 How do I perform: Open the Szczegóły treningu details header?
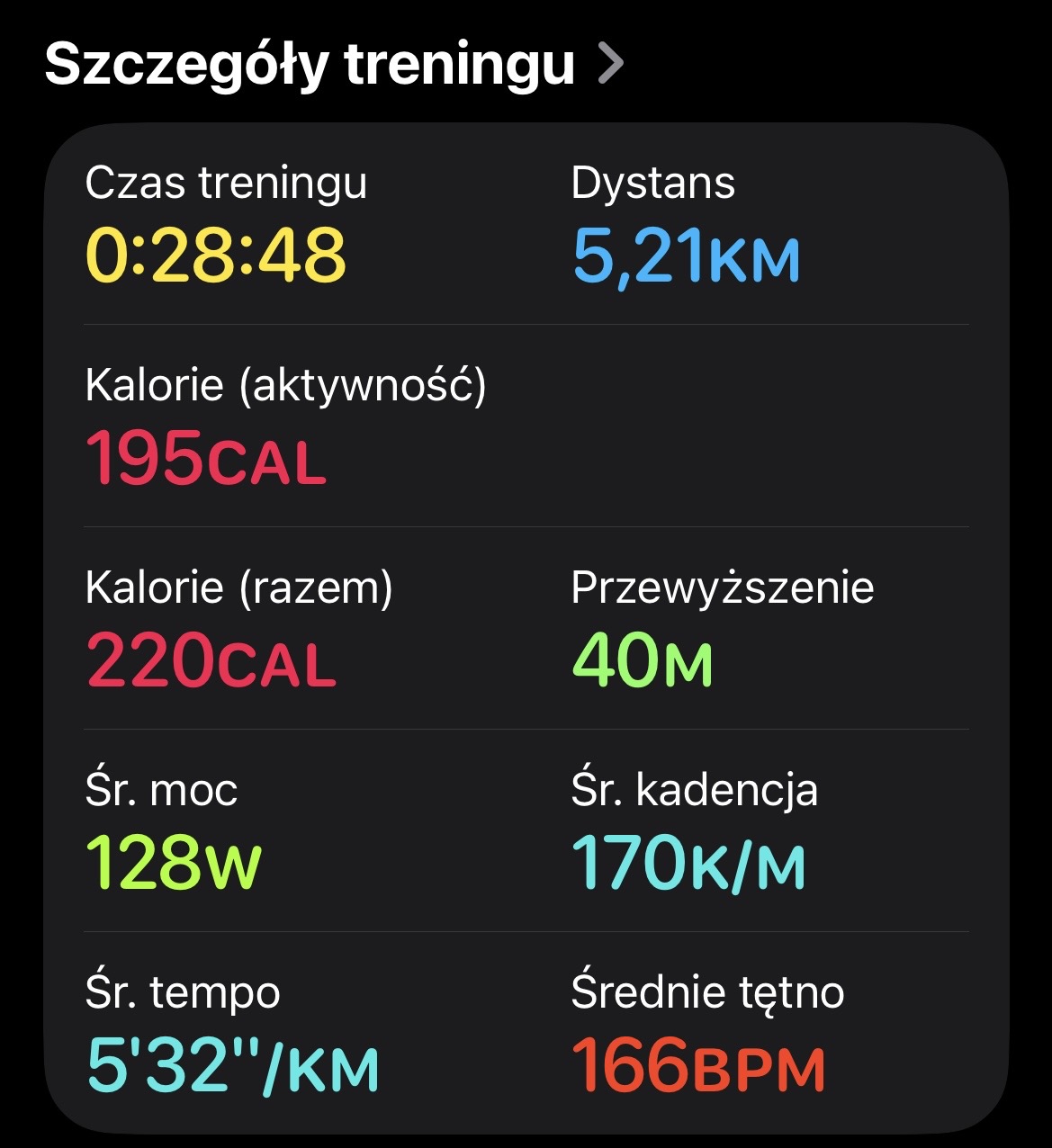coord(334,65)
